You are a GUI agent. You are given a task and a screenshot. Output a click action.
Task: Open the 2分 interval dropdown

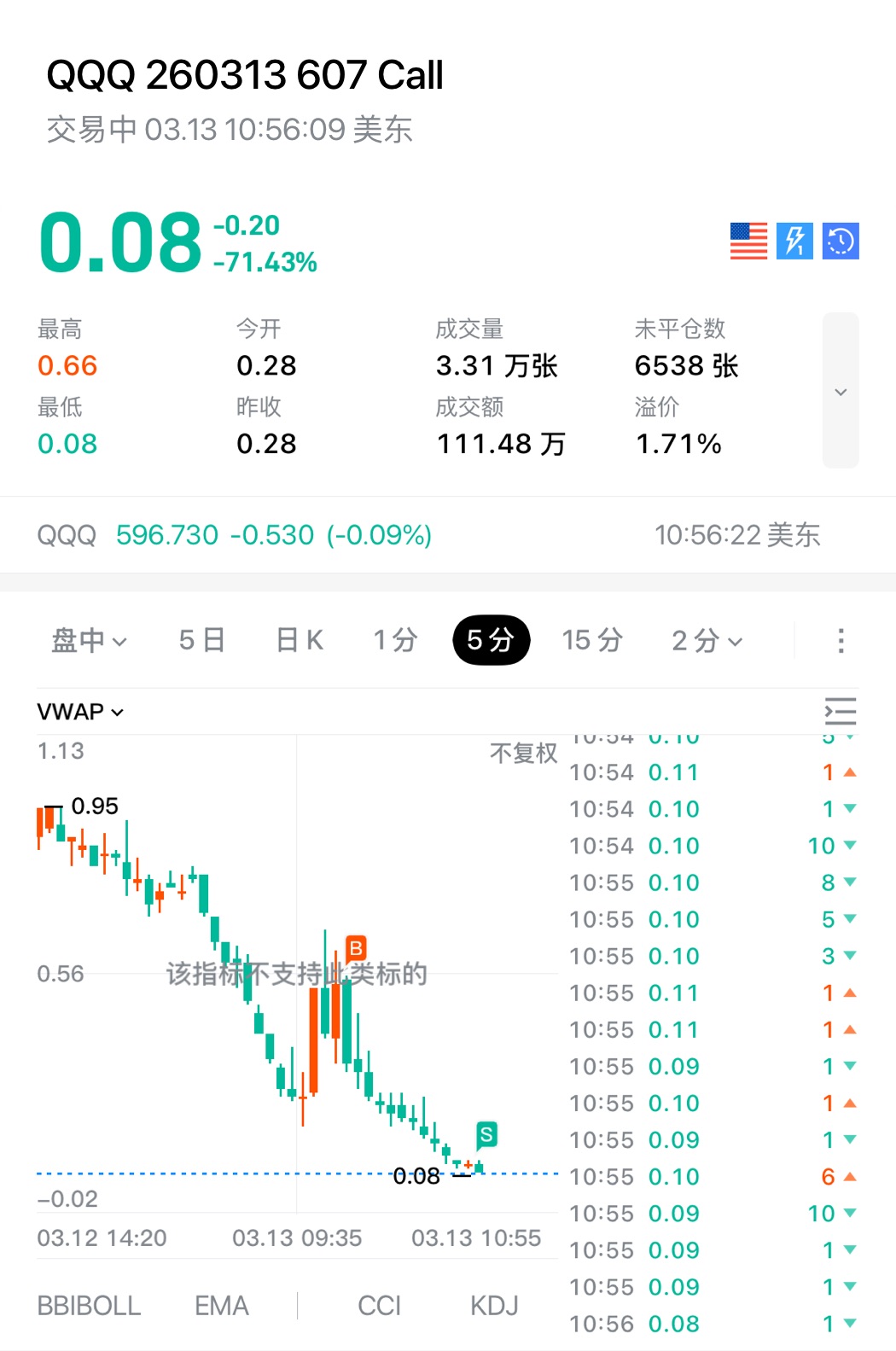[707, 640]
